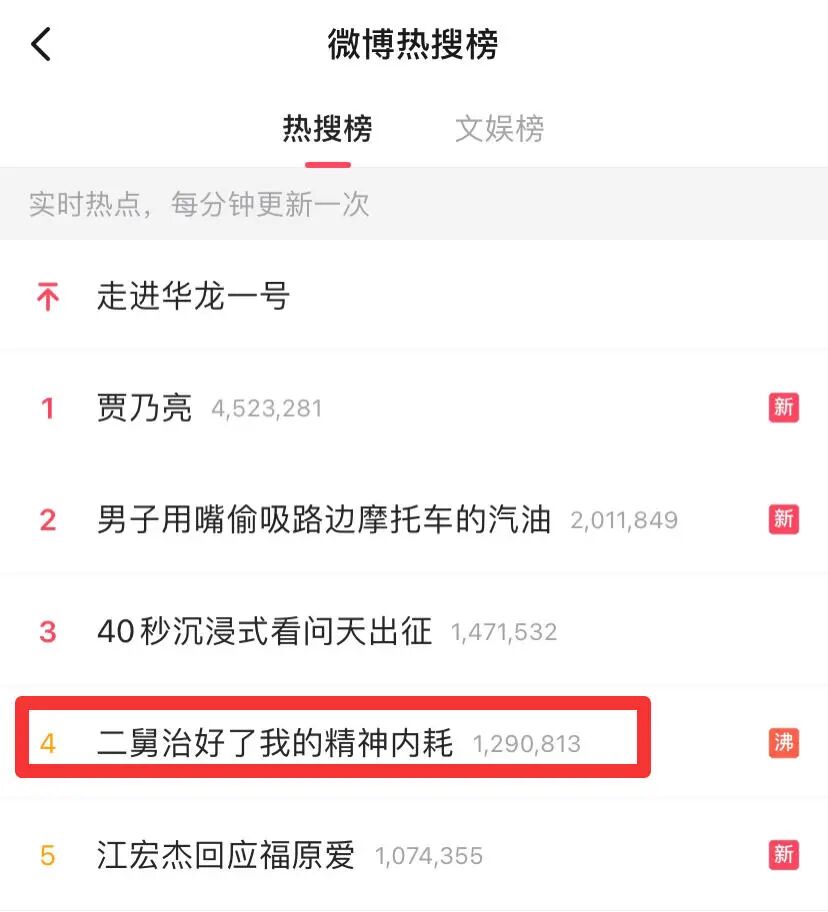Click the 新 badge on the motorcycle gasoline topic
The image size is (828, 912).
pos(784,520)
